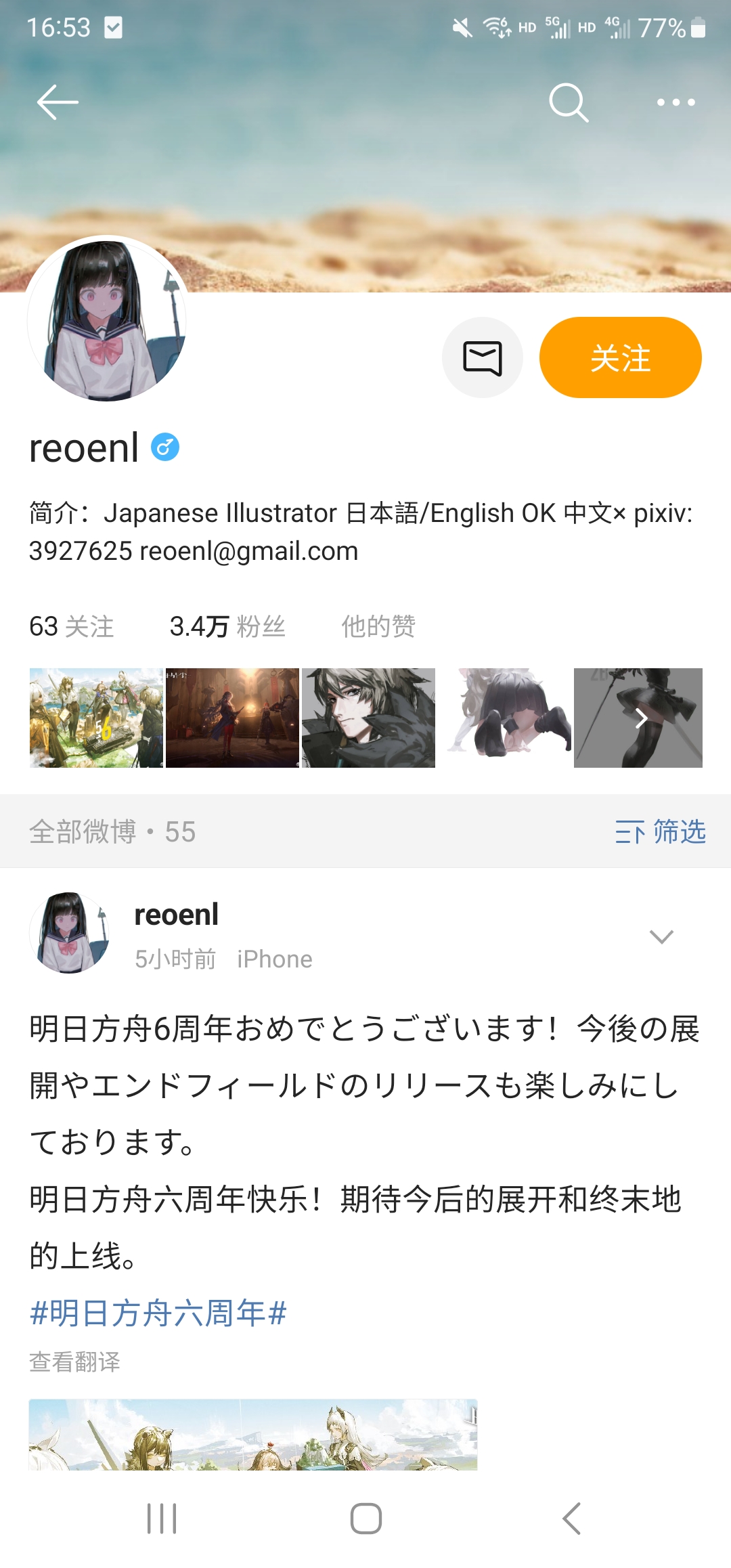The width and height of the screenshot is (731, 1568).
Task: Open the more options menu at top right
Action: [675, 102]
